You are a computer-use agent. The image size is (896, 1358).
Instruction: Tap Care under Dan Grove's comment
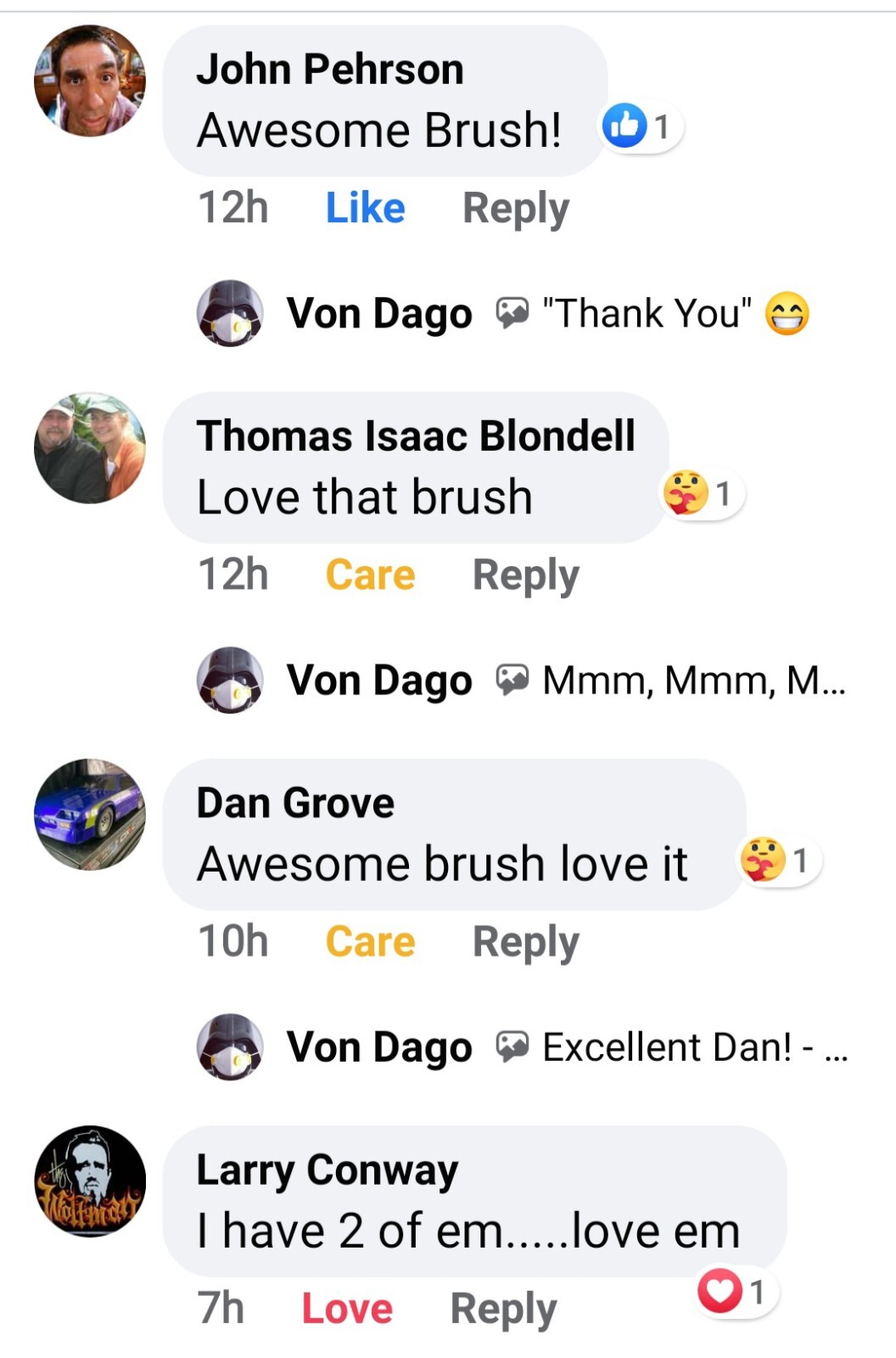370,941
